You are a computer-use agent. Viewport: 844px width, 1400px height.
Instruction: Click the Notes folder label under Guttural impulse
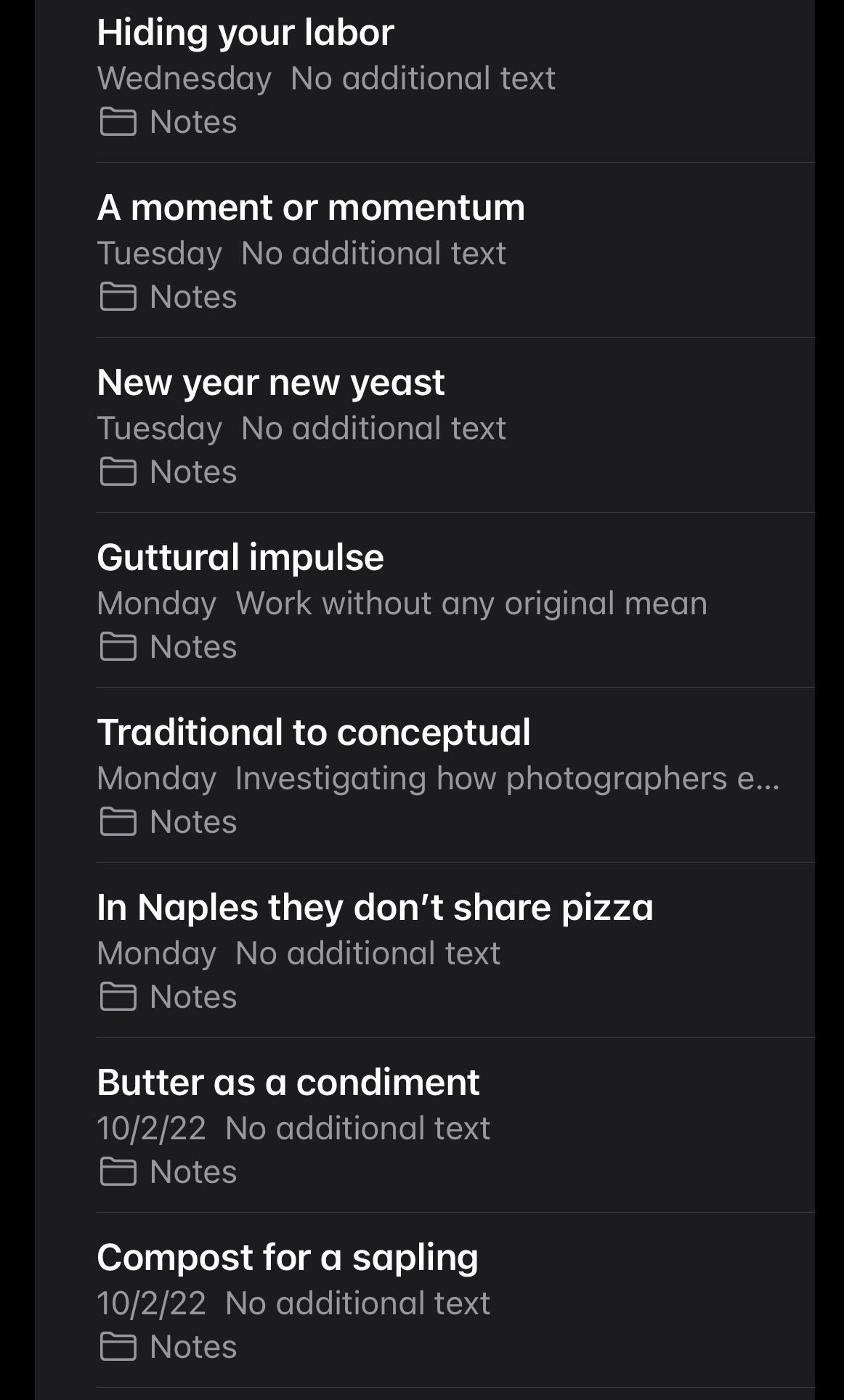pyautogui.click(x=192, y=645)
